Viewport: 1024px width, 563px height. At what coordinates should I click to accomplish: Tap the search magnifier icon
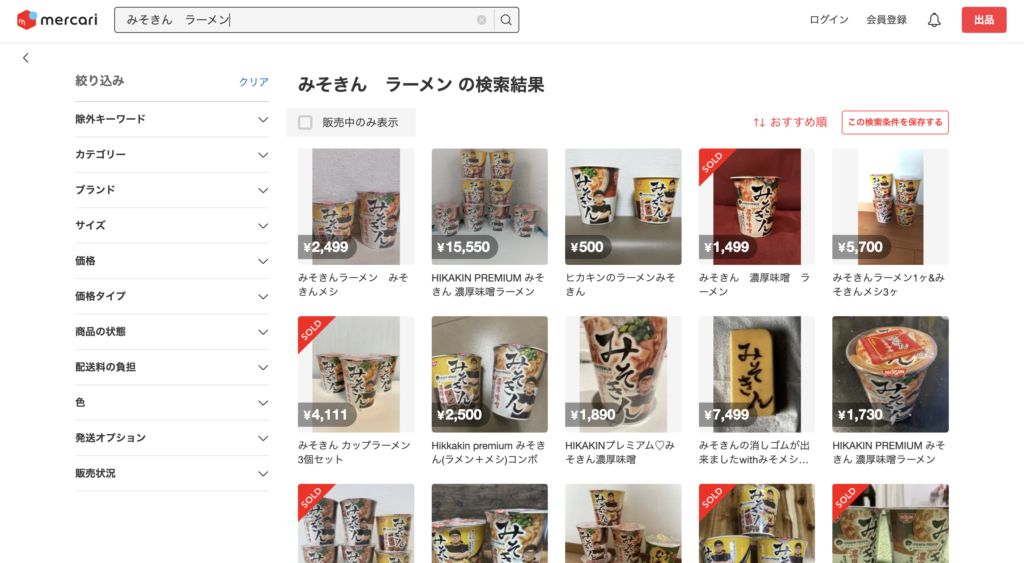[x=507, y=20]
